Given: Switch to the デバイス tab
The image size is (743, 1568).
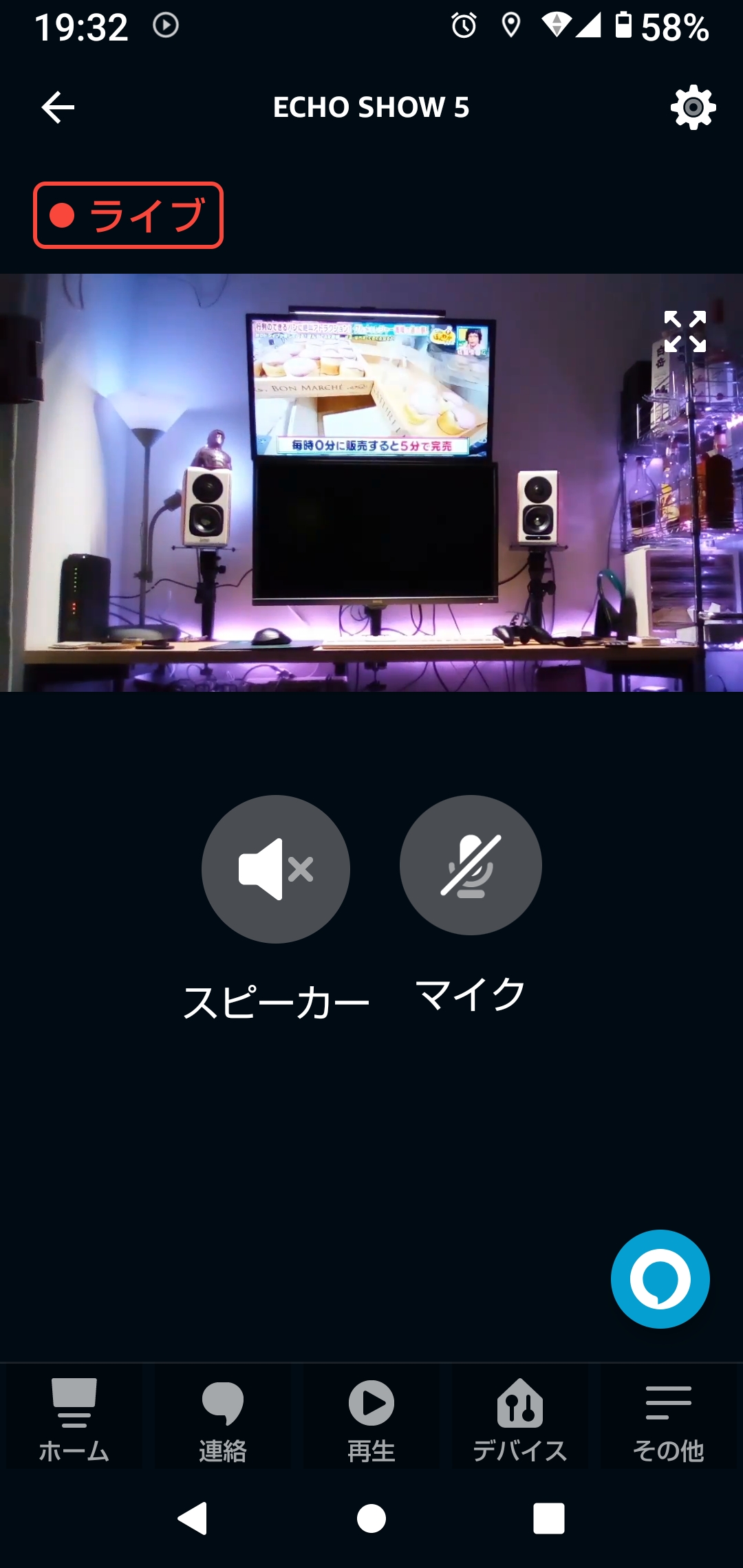Looking at the screenshot, I should click(x=520, y=1419).
